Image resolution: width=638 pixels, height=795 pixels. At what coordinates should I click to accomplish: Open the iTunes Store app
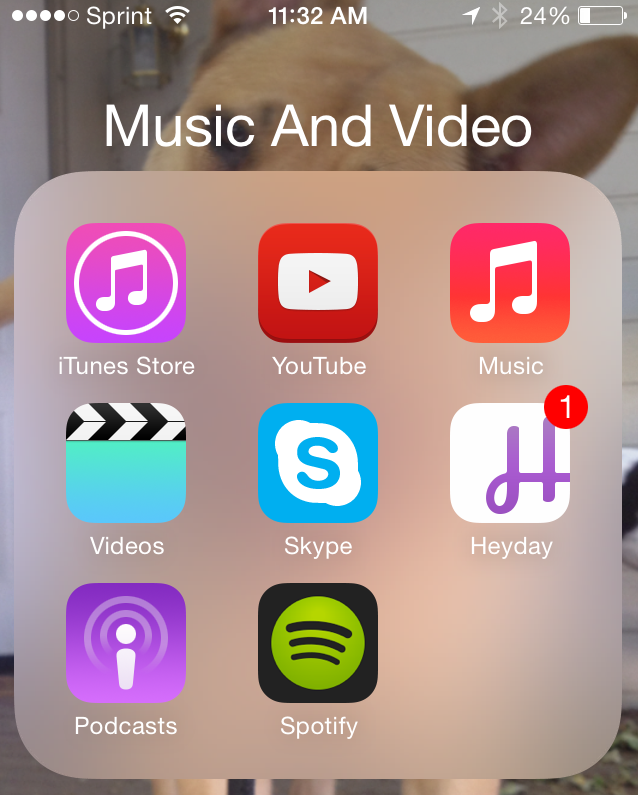(126, 283)
